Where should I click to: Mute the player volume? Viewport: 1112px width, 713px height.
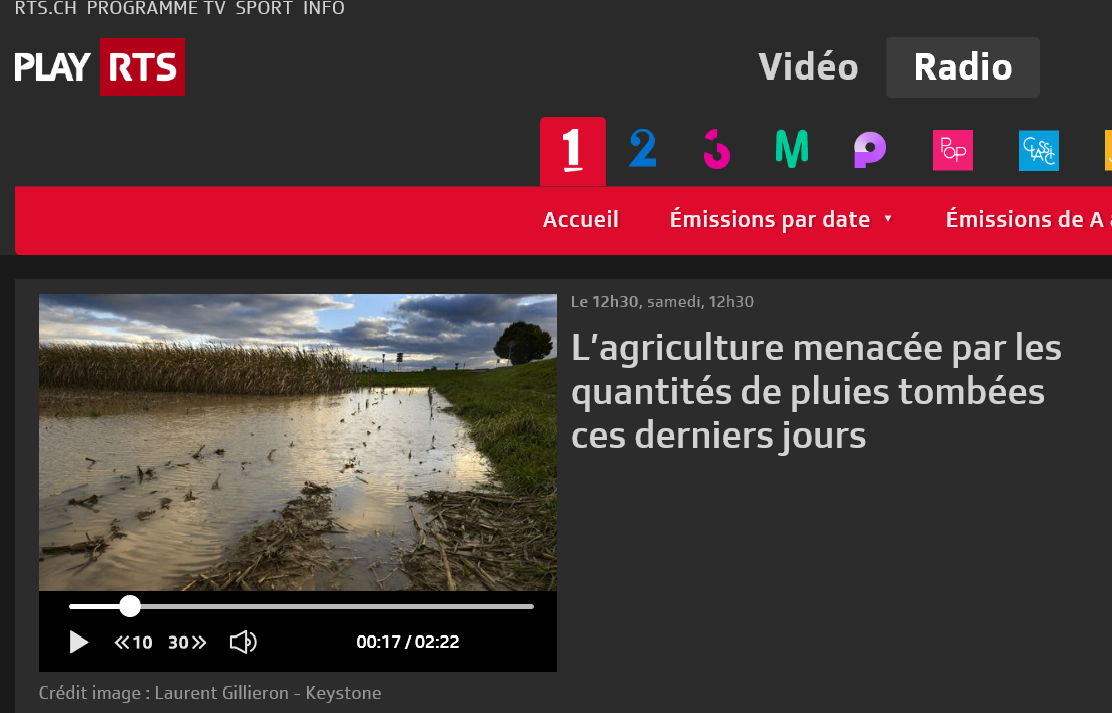pos(243,642)
